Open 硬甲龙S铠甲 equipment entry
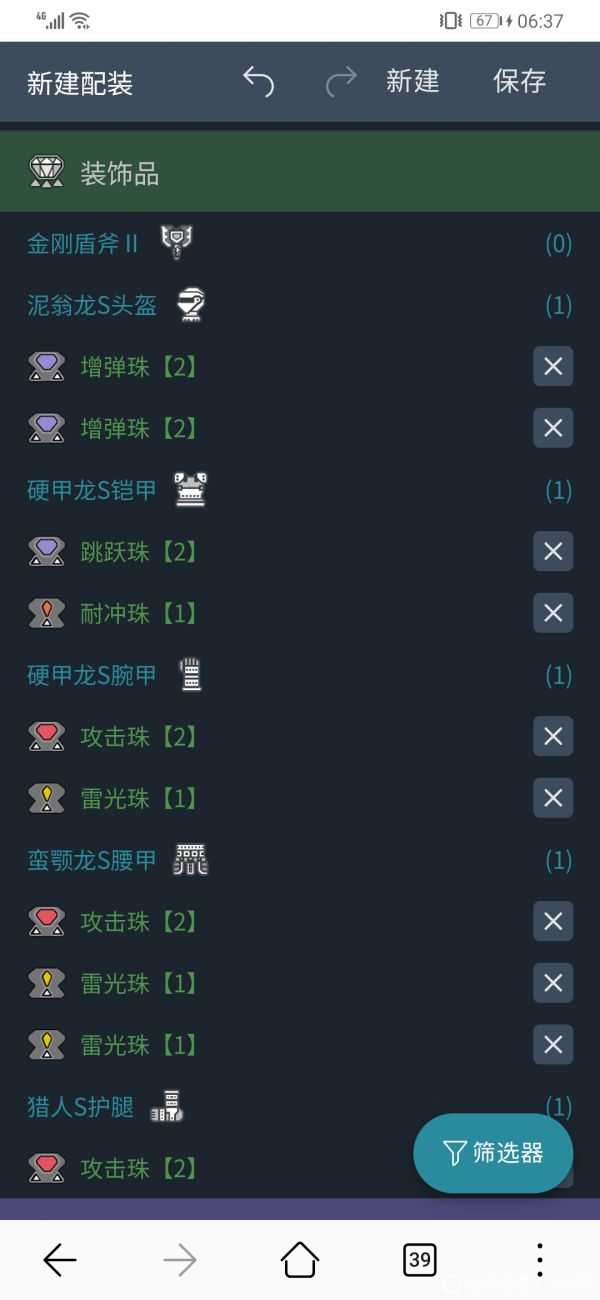This screenshot has width=600, height=1300. (x=92, y=490)
